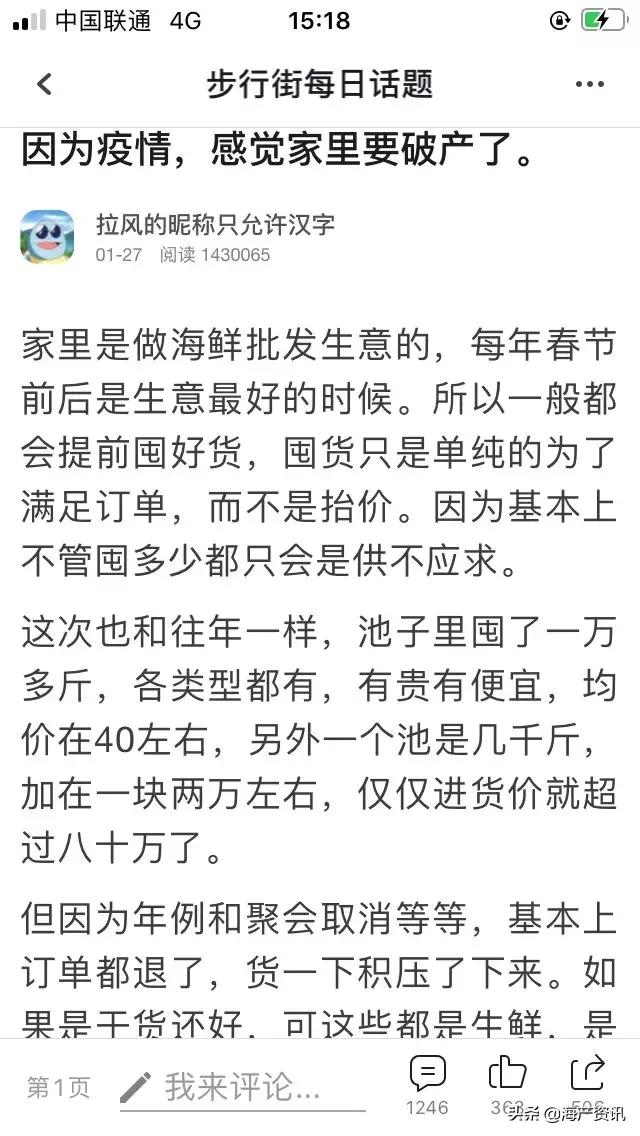
Task: Open the three-dot overflow menu
Action: tap(590, 85)
